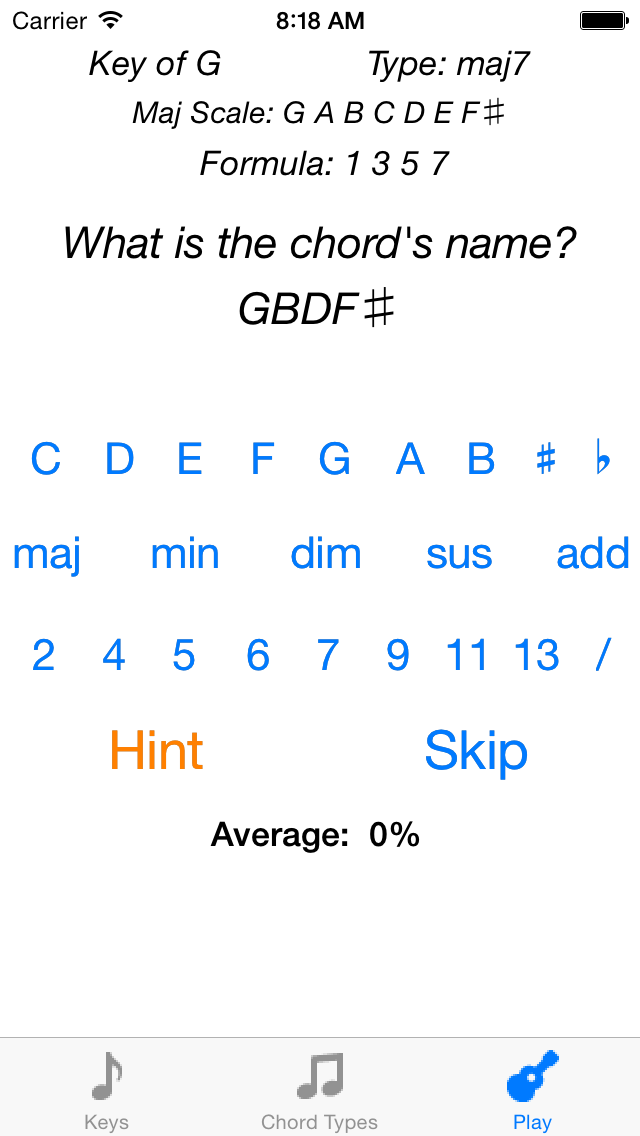Screen dimensions: 640x1136
Task: Tap the add button
Action: (592, 554)
